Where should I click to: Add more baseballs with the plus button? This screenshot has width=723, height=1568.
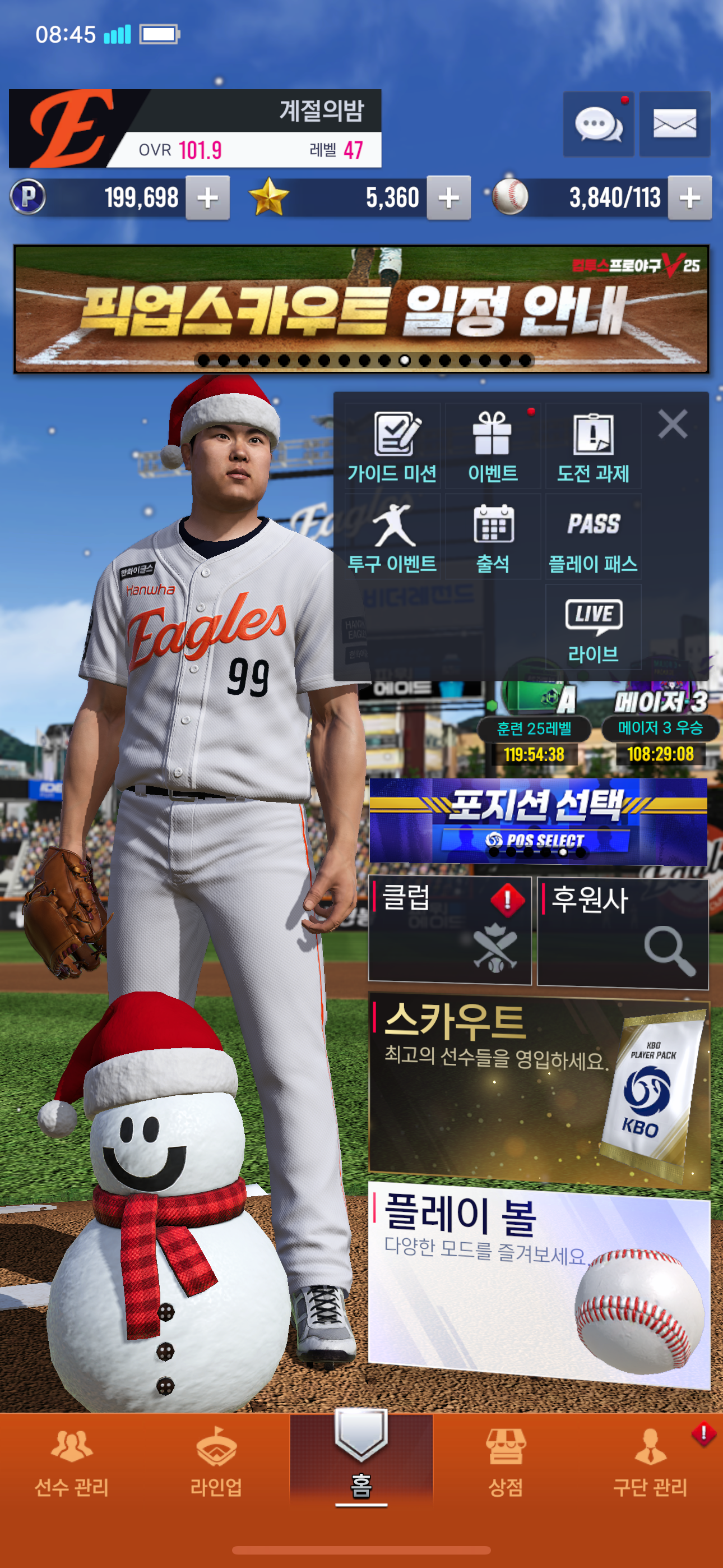[x=689, y=198]
